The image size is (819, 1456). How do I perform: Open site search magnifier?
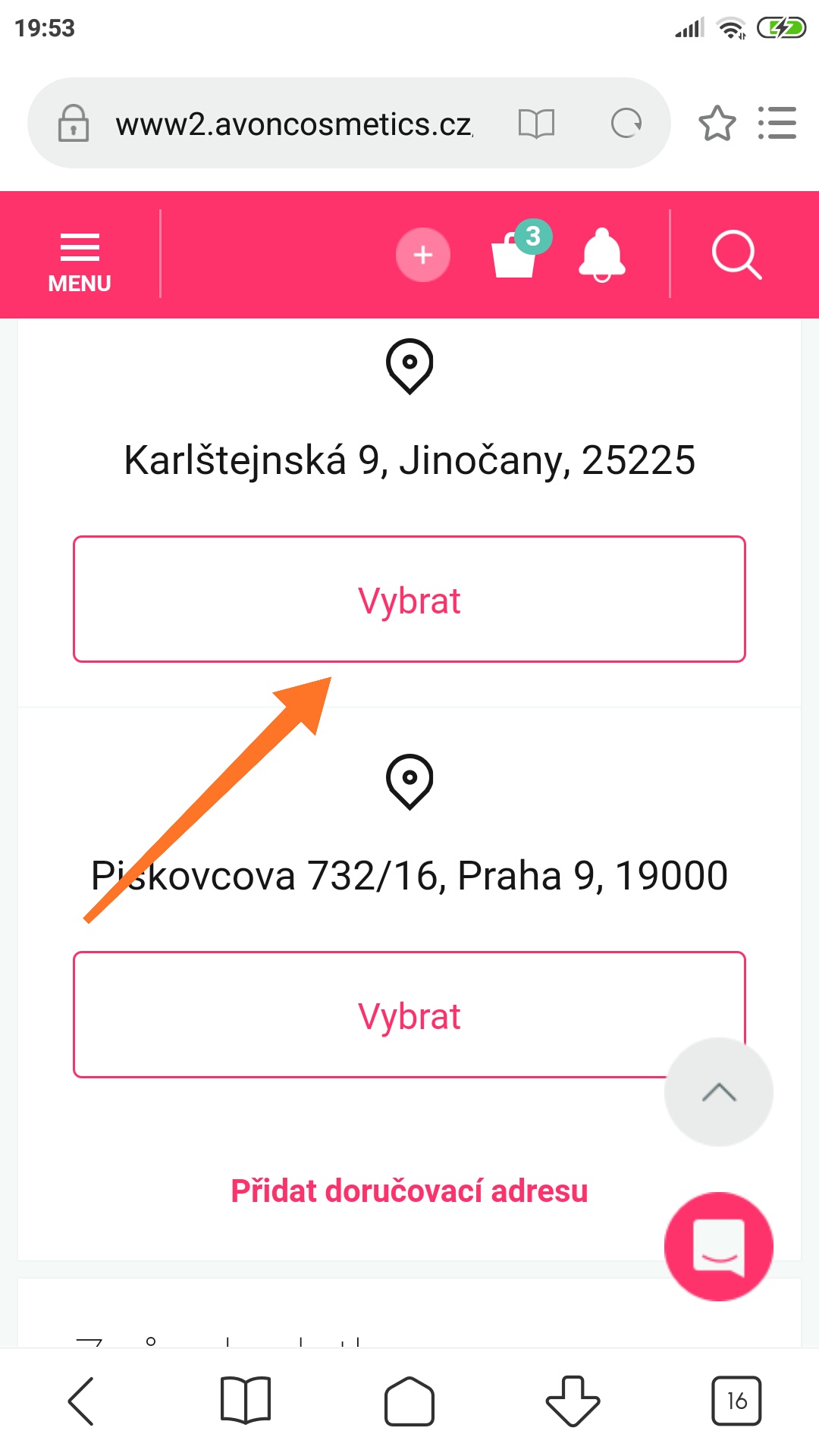click(736, 256)
